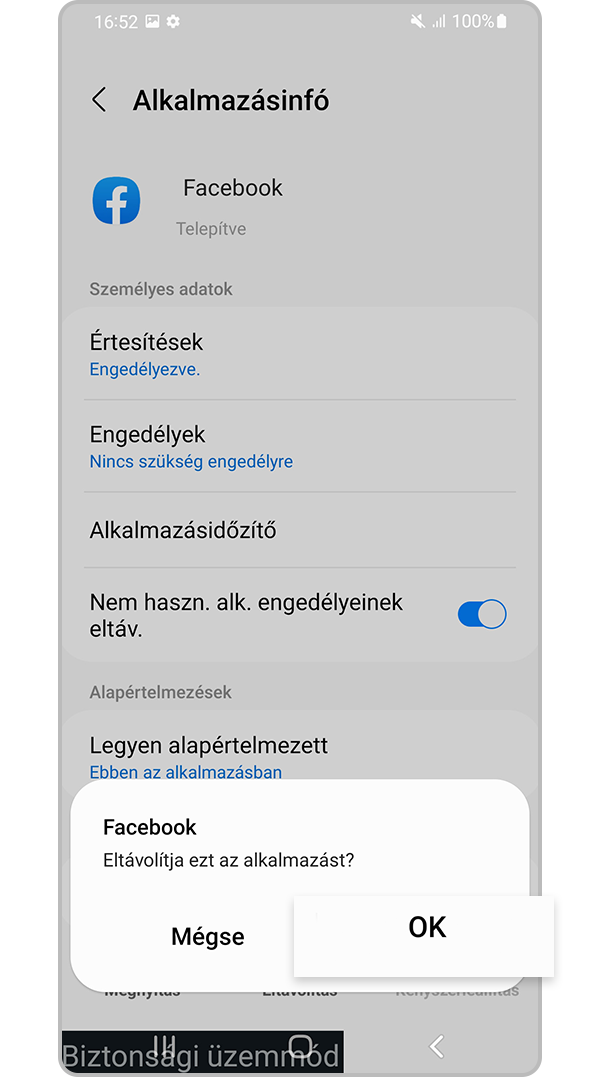
Task: Open Engedélyek permissions
Action: click(x=300, y=446)
